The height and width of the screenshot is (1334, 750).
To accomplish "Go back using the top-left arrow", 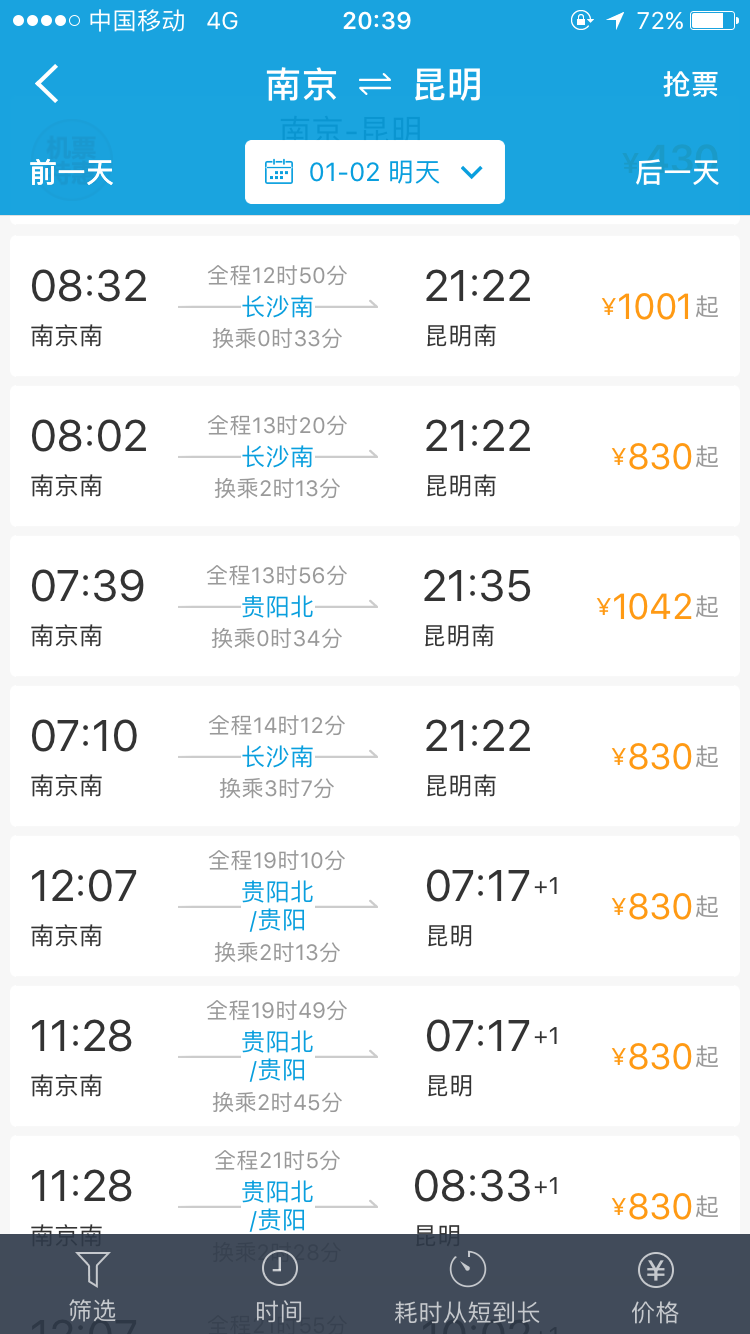I will click(x=47, y=84).
